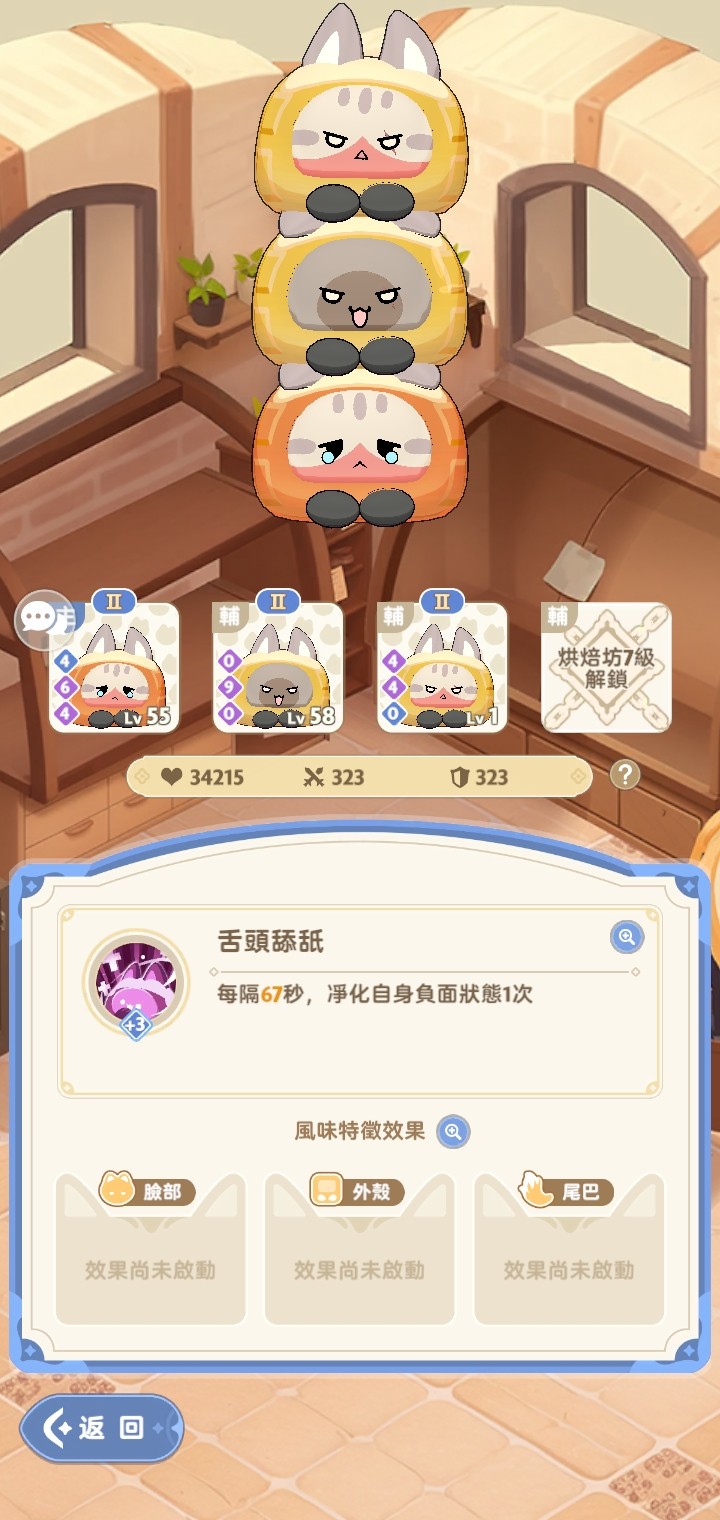The image size is (720, 1520).
Task: Tap the 外殼 effect card
Action: pos(359,1249)
